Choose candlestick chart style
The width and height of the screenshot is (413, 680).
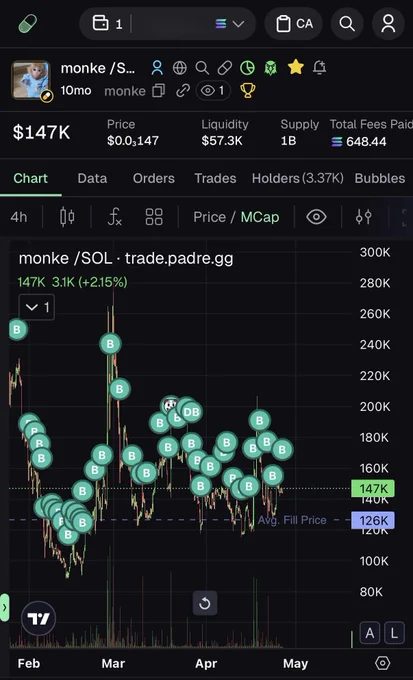pyautogui.click(x=67, y=217)
